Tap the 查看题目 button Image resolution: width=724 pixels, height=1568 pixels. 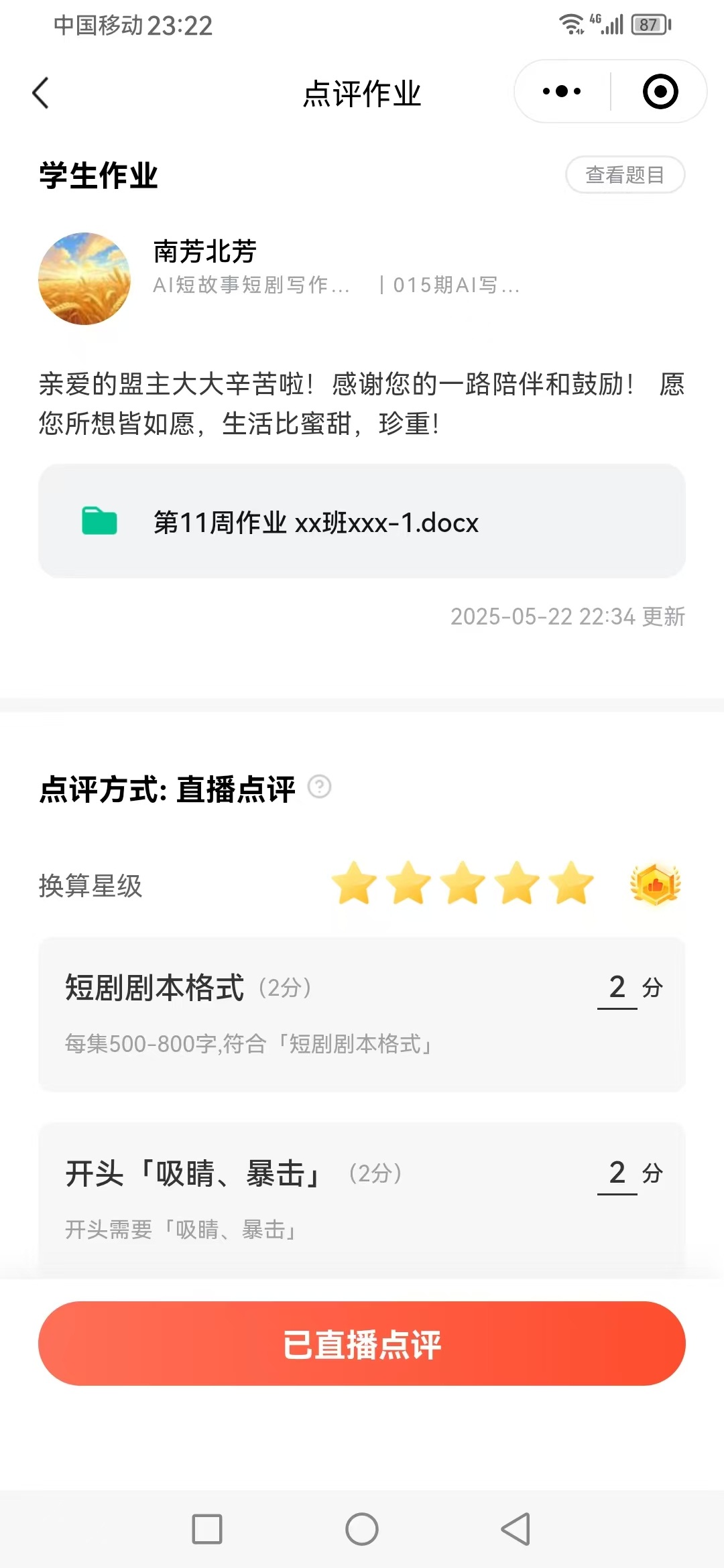pyautogui.click(x=625, y=175)
